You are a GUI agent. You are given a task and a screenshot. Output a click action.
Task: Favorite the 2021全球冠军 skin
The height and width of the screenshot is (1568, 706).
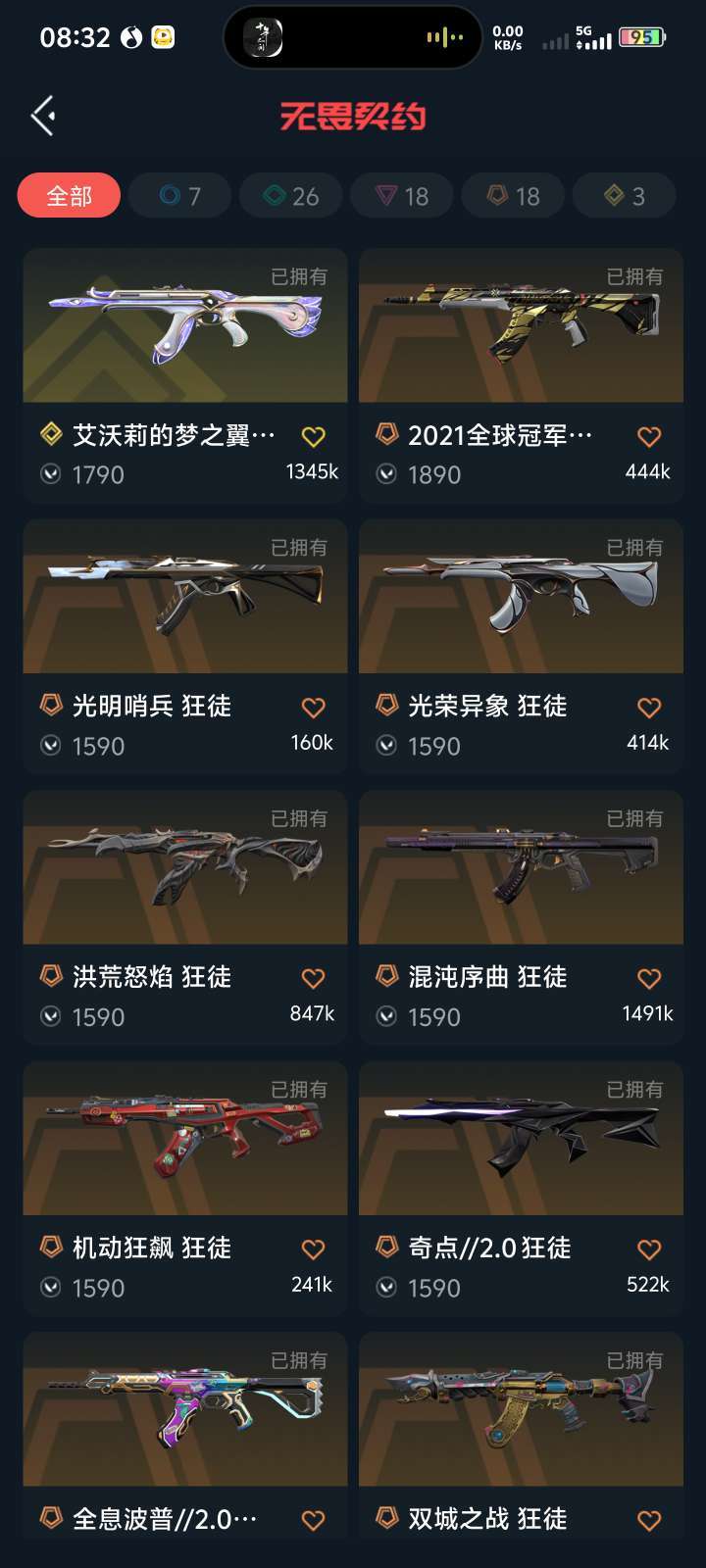click(x=649, y=436)
